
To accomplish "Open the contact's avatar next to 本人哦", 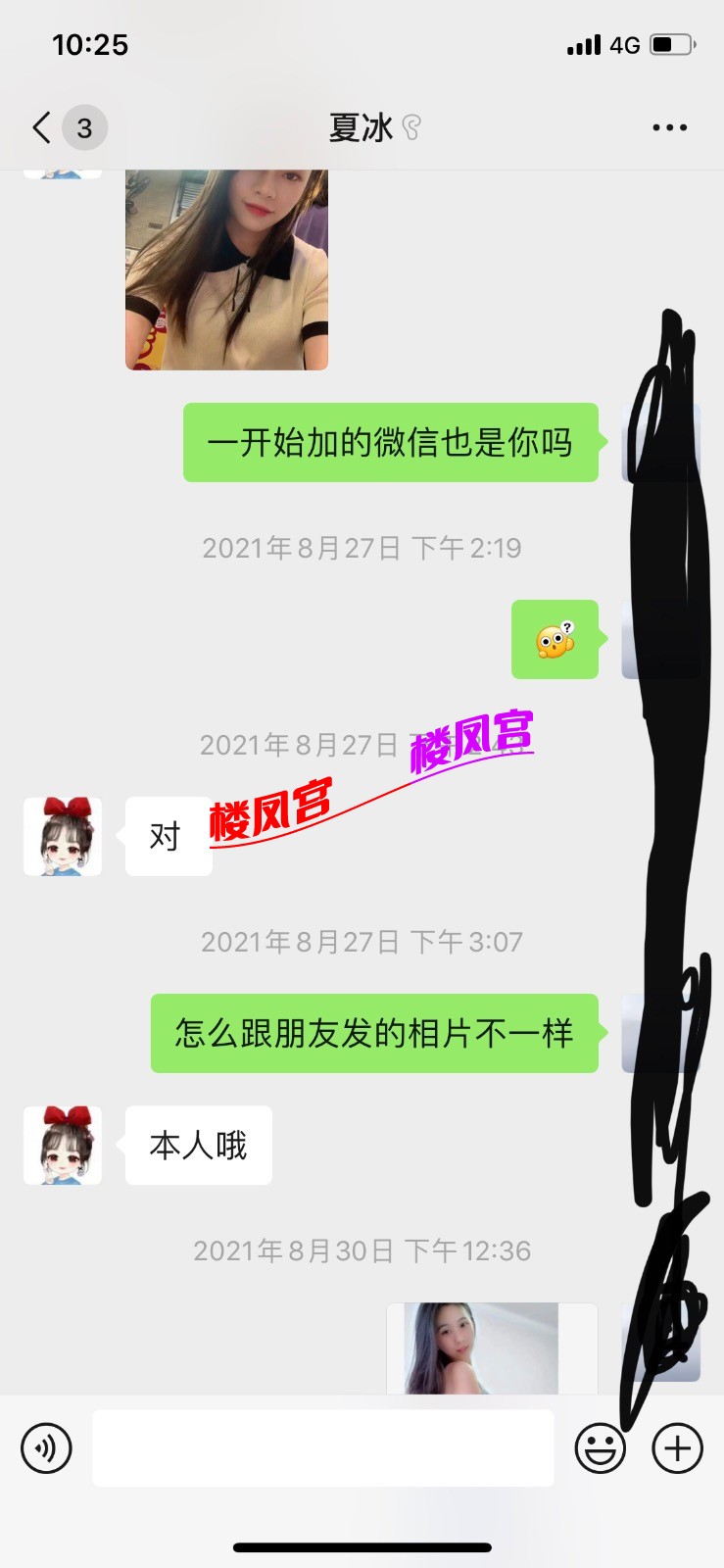I will [x=63, y=1145].
